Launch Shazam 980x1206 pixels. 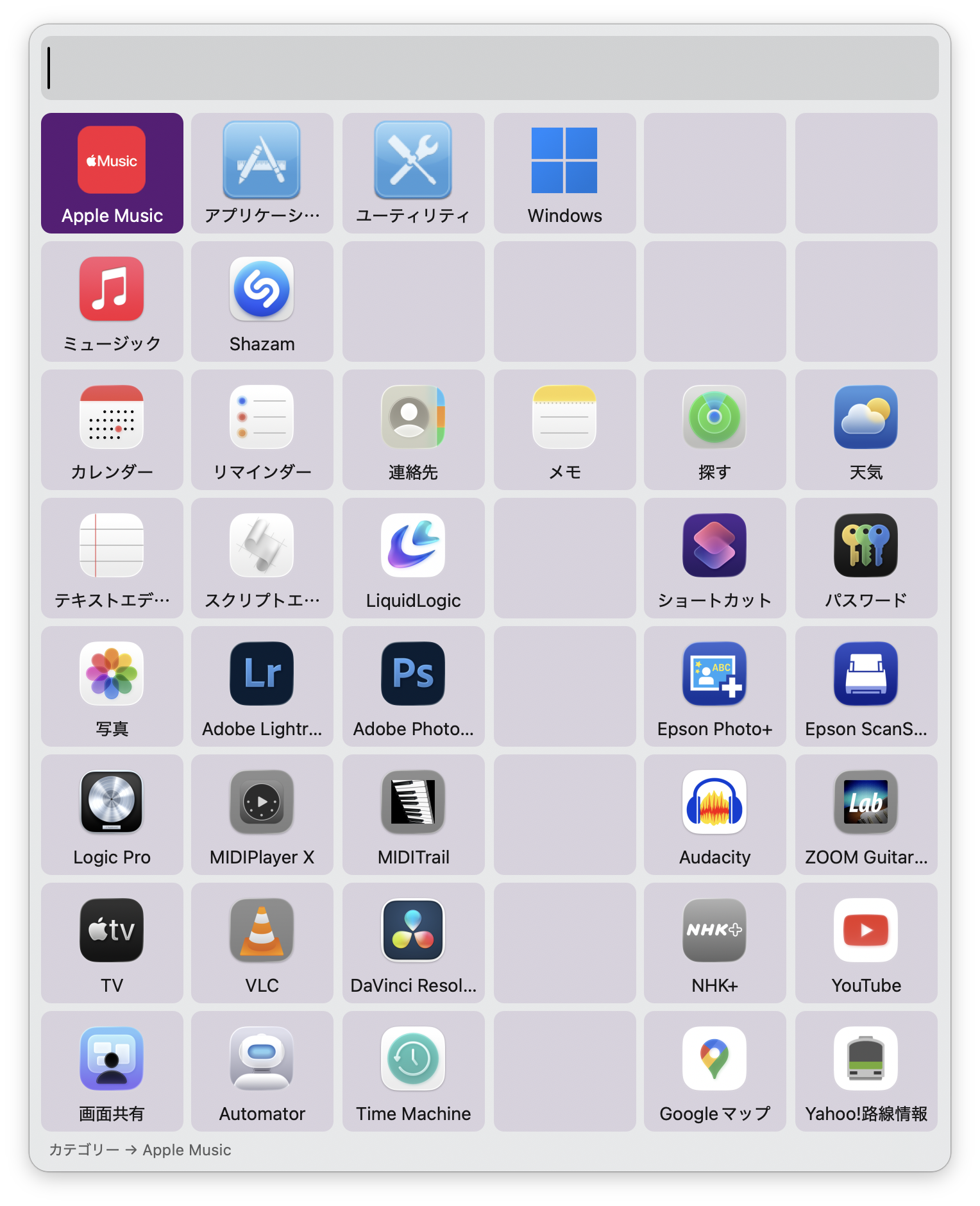(x=262, y=301)
